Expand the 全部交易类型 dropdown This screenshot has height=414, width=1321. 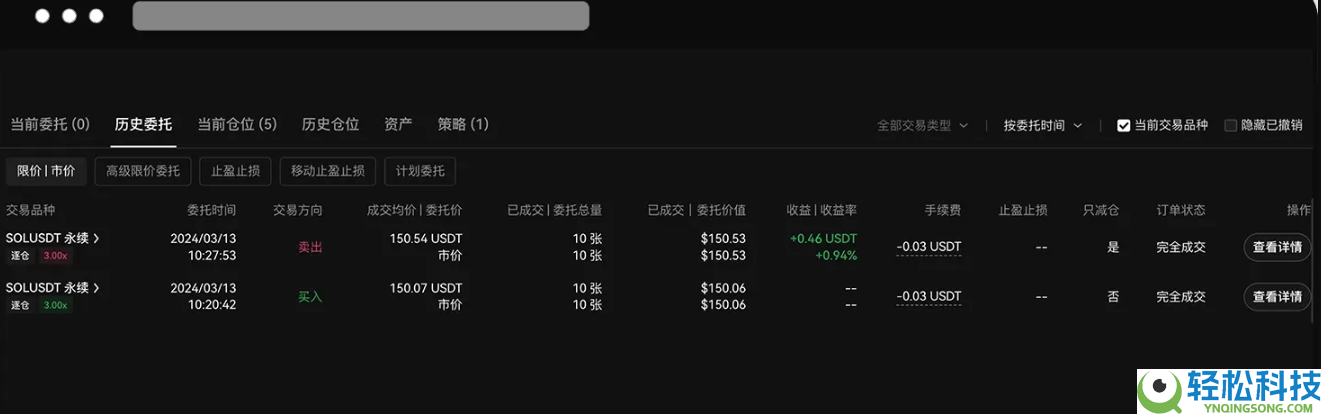922,126
